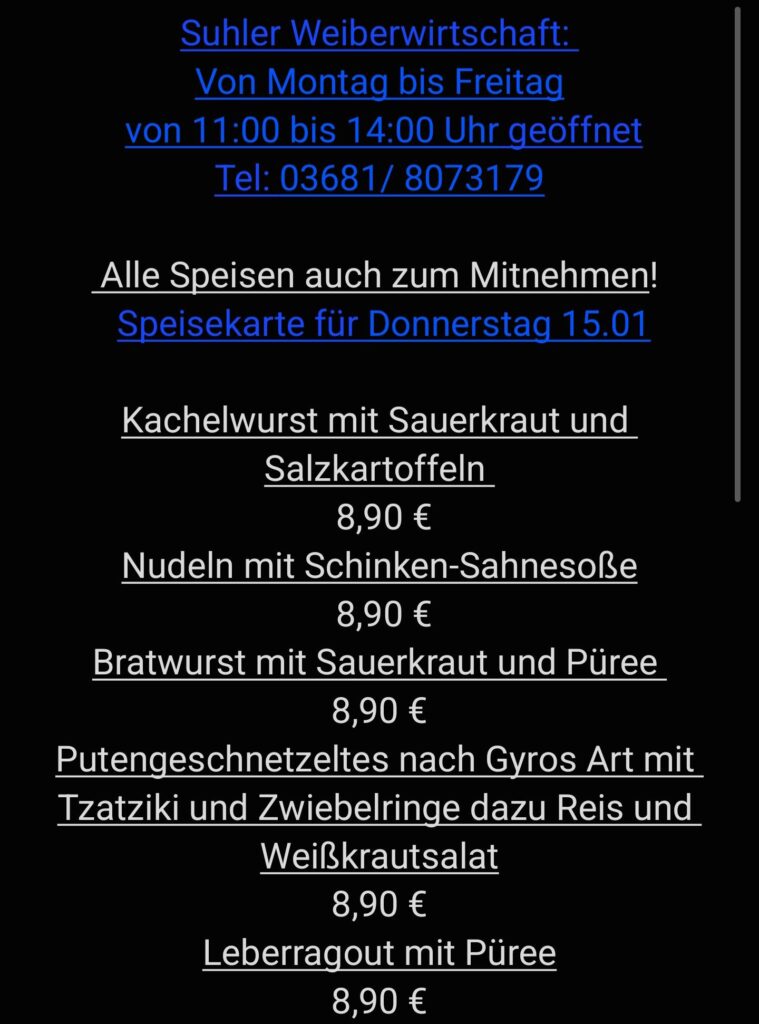Tap Bratwurst mit Sauerkraut und Püree
The height and width of the screenshot is (1024, 759).
click(379, 663)
